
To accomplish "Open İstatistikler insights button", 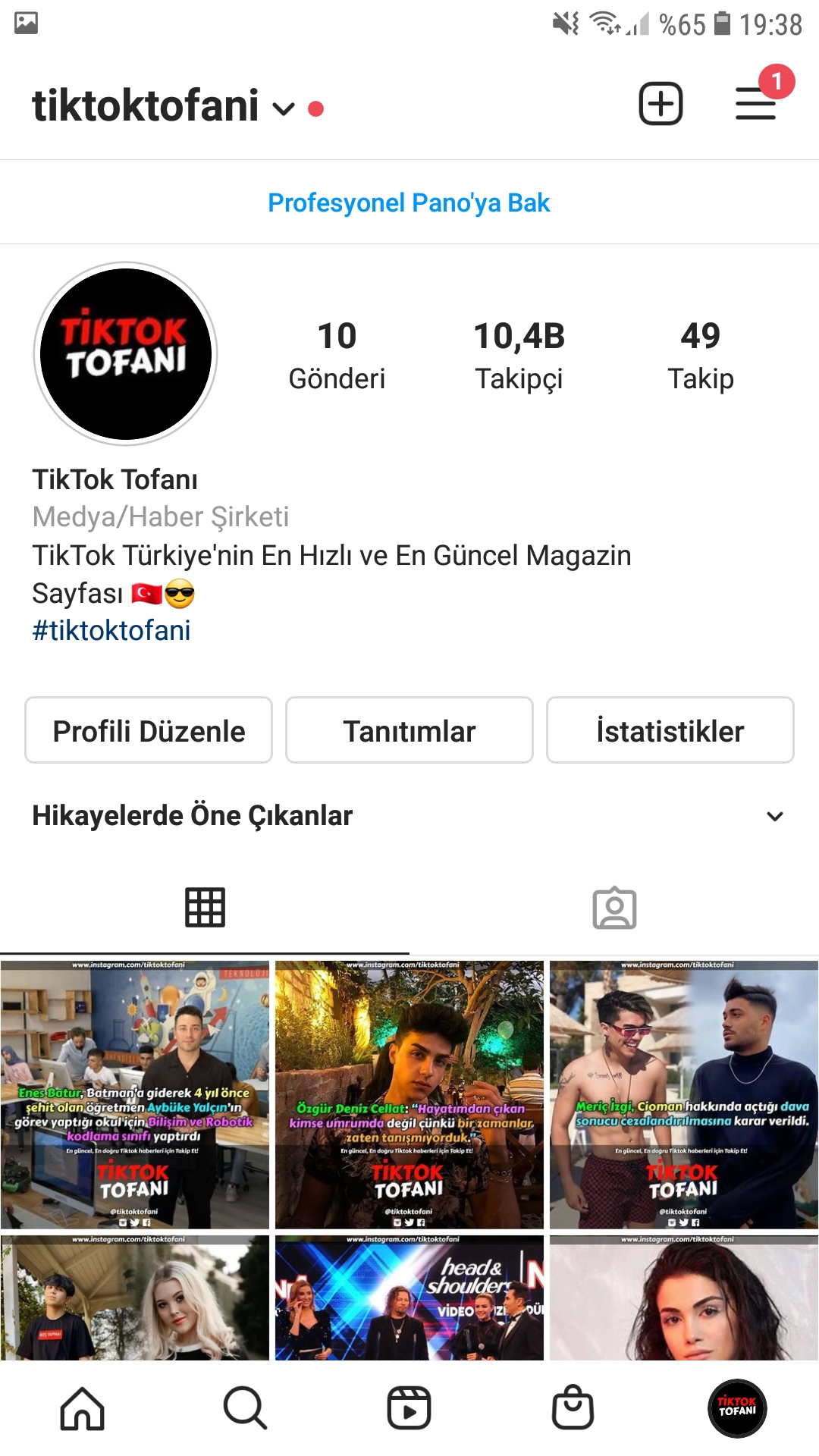I will (x=670, y=730).
